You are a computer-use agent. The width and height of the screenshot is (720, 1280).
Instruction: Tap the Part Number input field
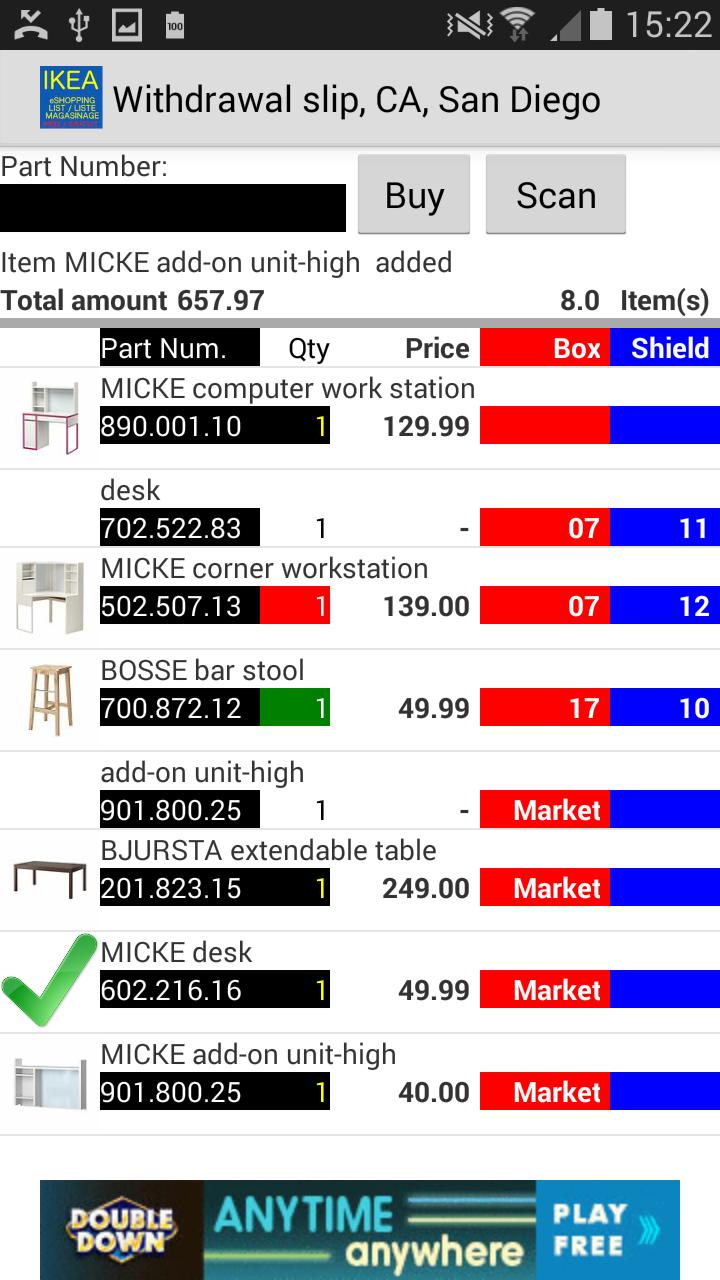coord(172,206)
